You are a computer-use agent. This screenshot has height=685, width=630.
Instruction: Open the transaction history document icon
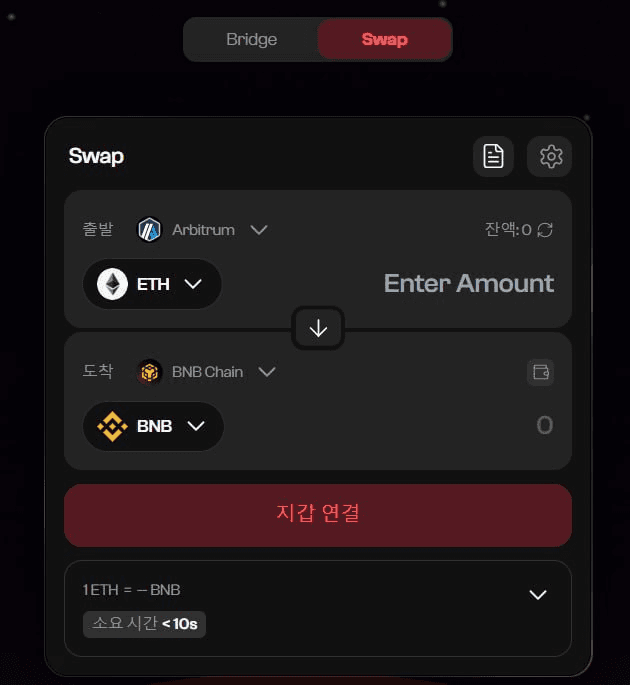(493, 156)
